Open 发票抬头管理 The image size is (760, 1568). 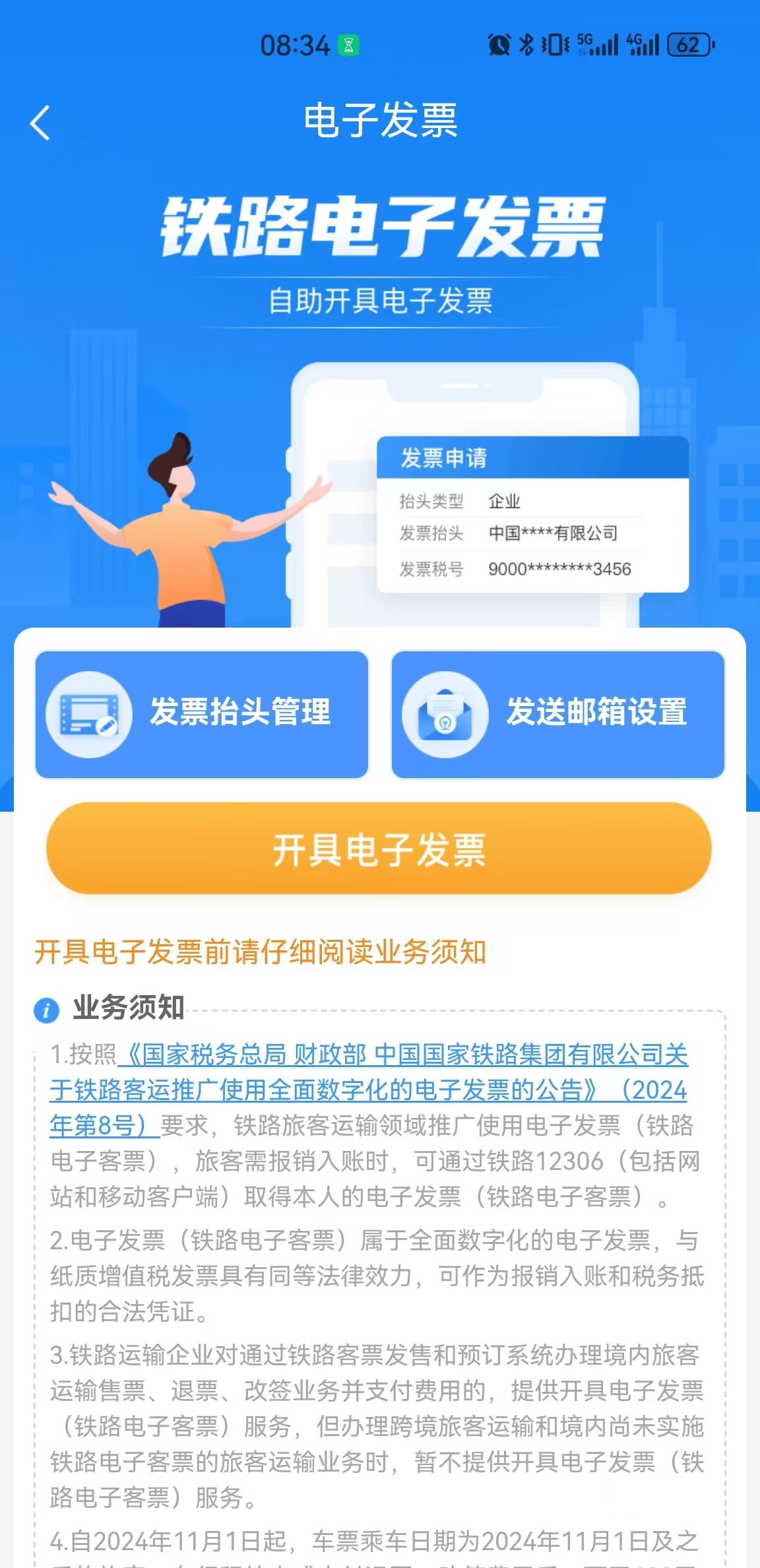[201, 714]
